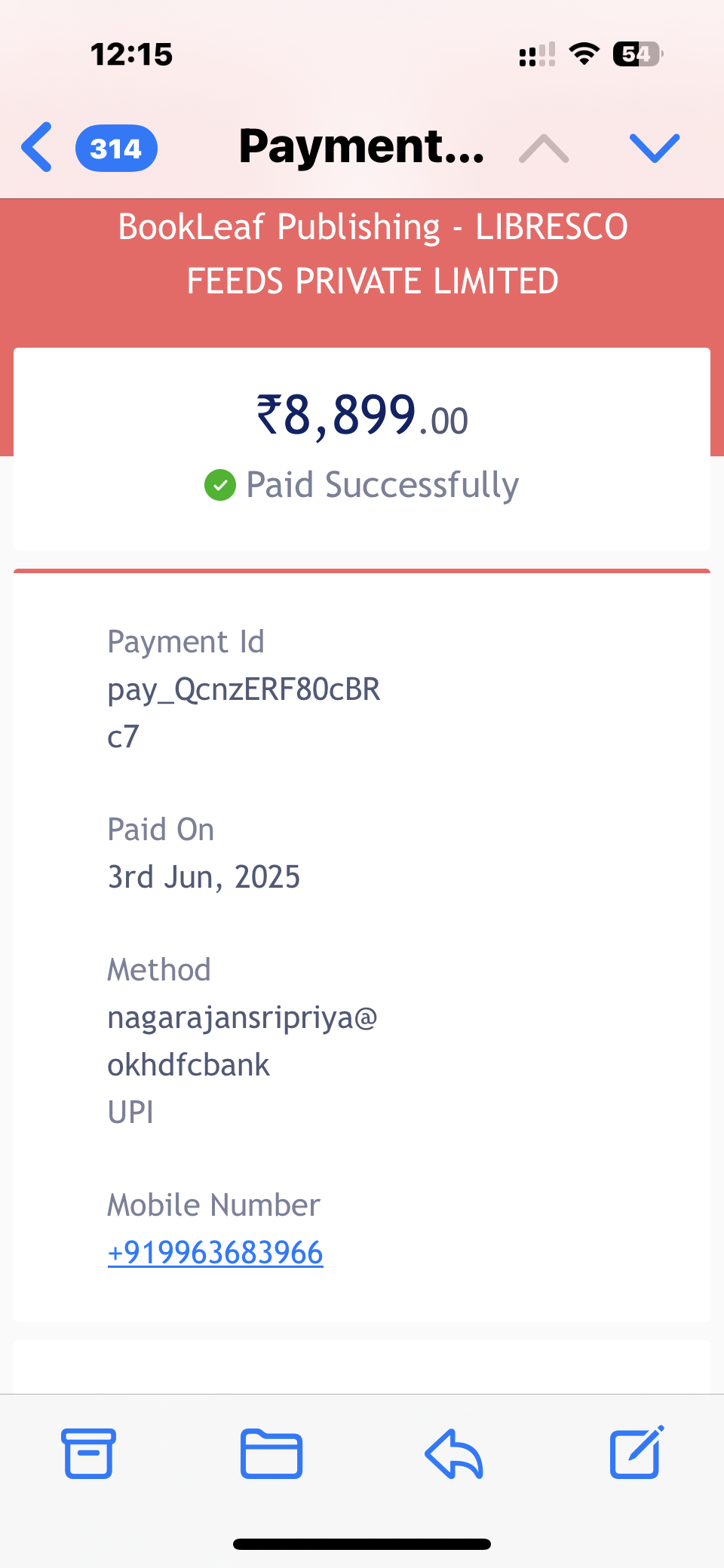Go to the previous email
This screenshot has height=1568, width=724.
[544, 148]
